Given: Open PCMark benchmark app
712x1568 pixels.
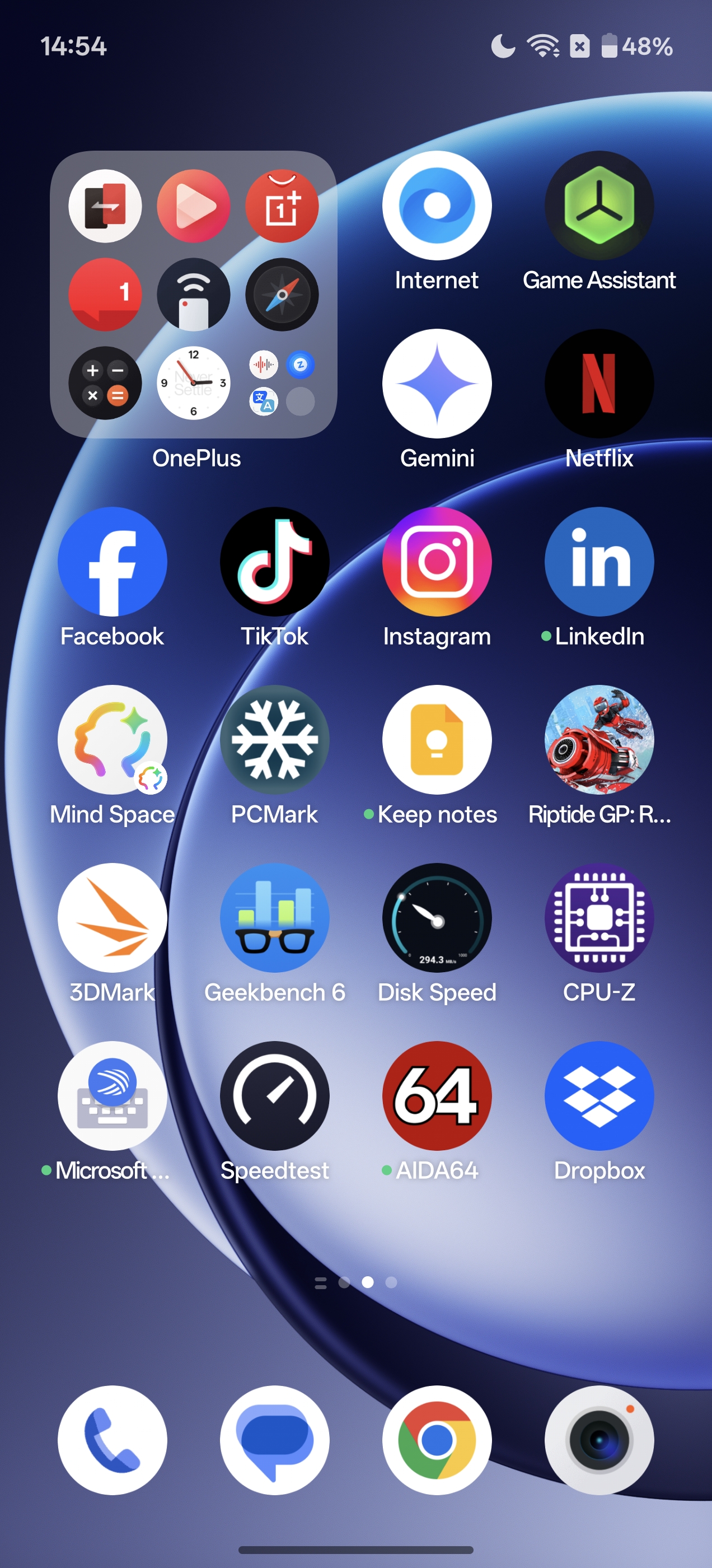Looking at the screenshot, I should [274, 740].
